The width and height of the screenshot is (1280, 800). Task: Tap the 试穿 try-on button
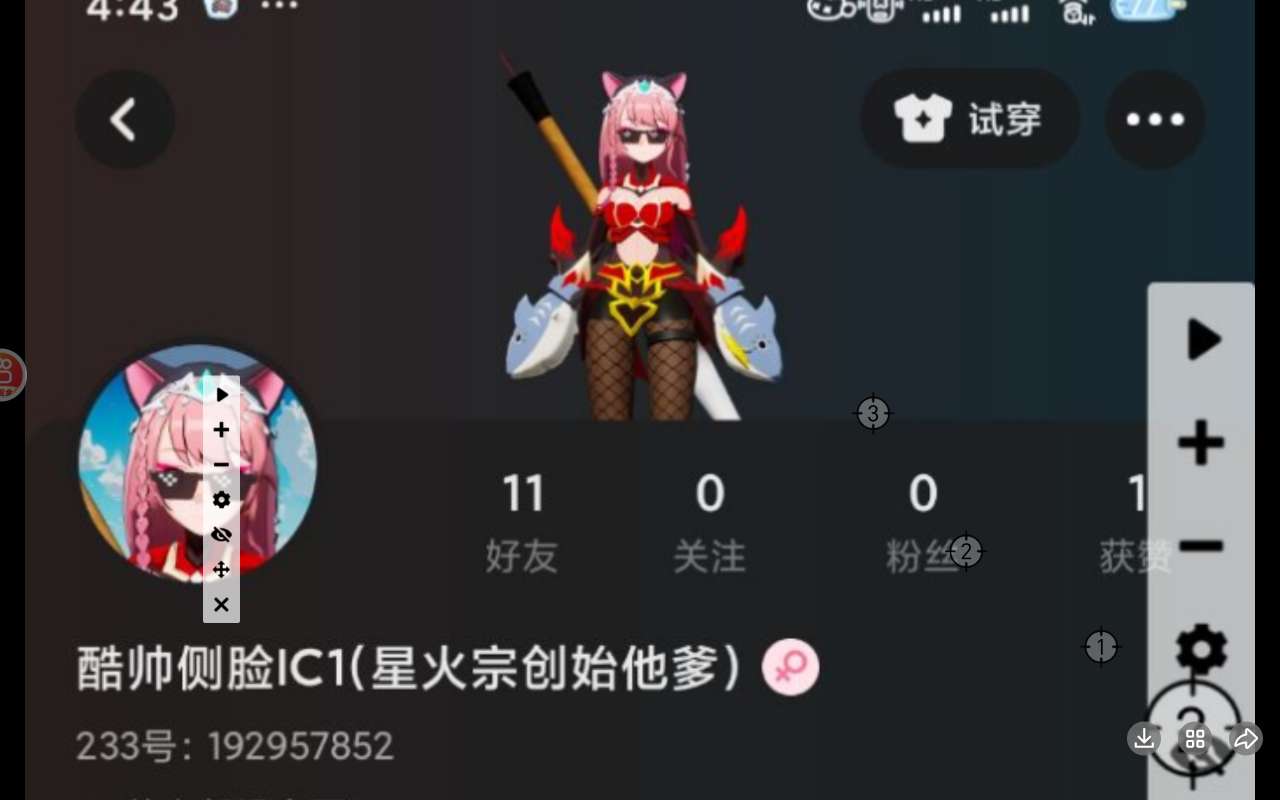pos(969,120)
